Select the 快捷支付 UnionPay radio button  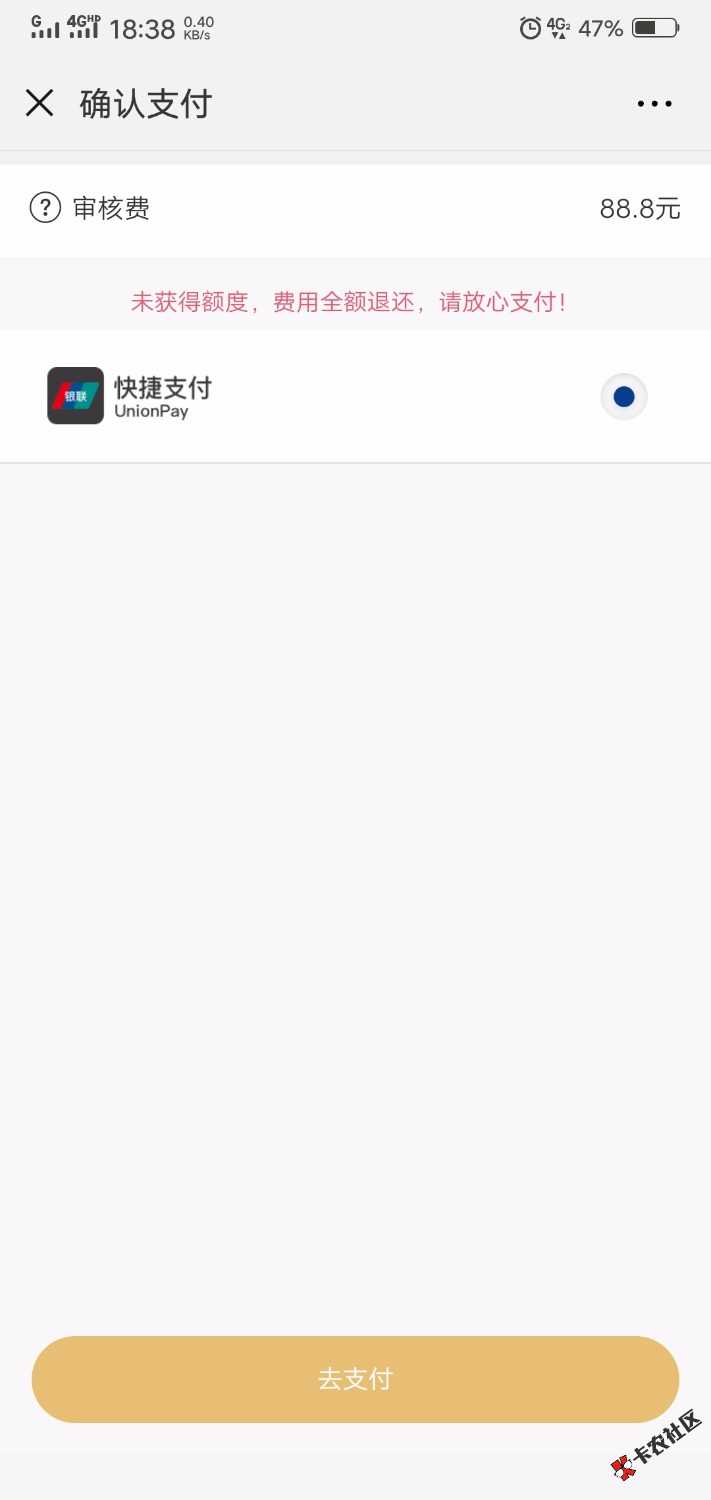[x=624, y=396]
